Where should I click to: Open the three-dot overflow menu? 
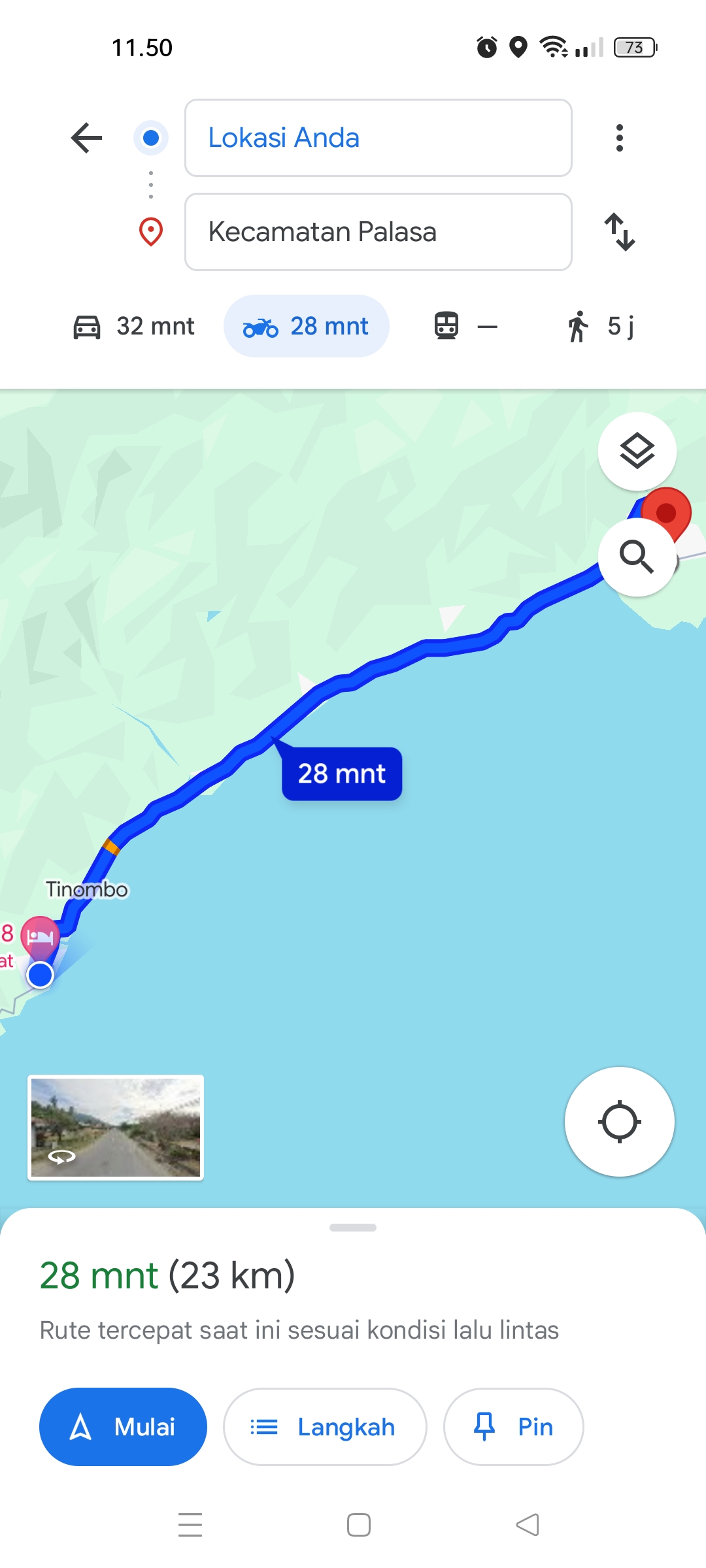point(620,138)
